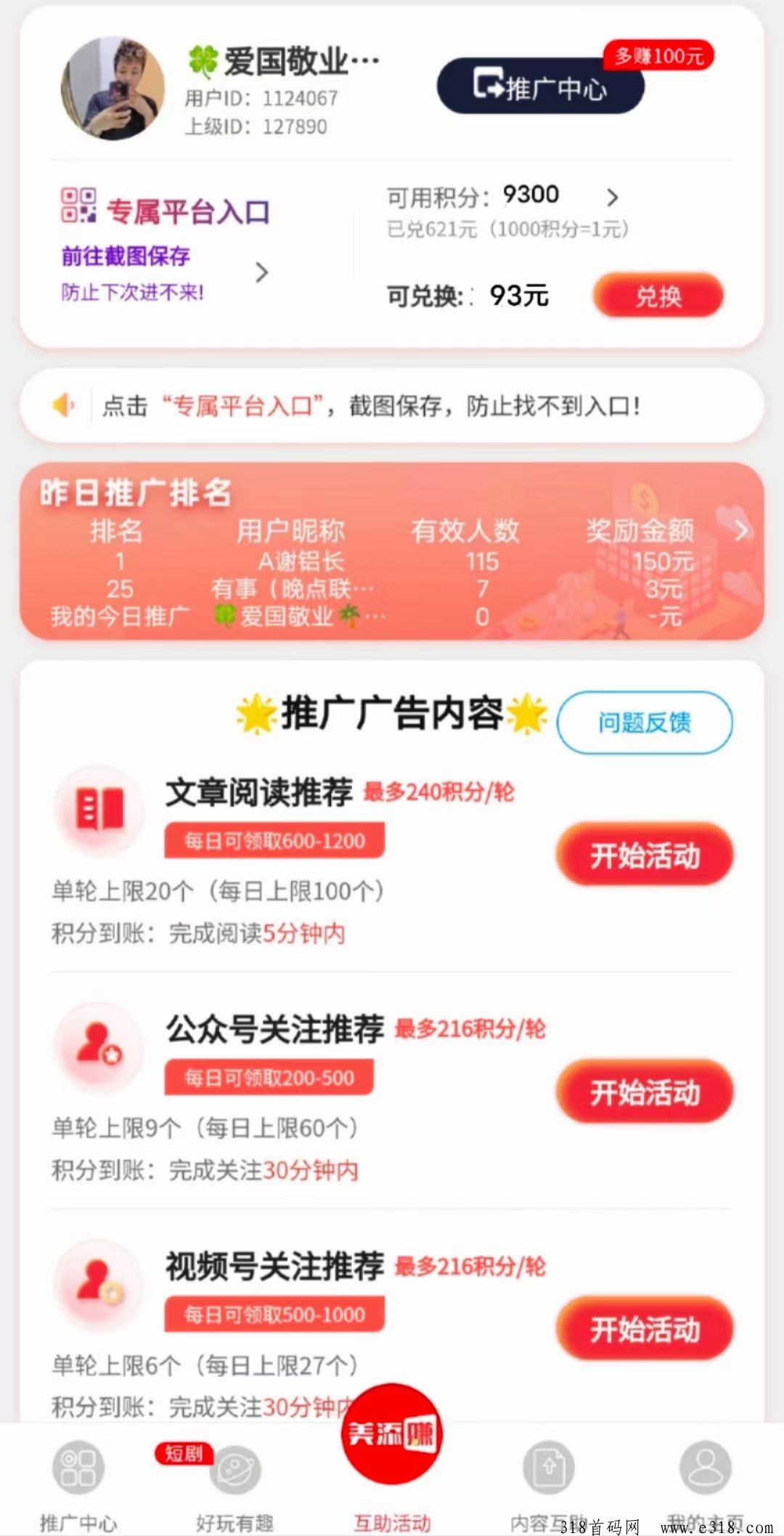This screenshot has width=784, height=1536.
Task: Start 文章阅读推荐 activity
Action: click(x=644, y=856)
